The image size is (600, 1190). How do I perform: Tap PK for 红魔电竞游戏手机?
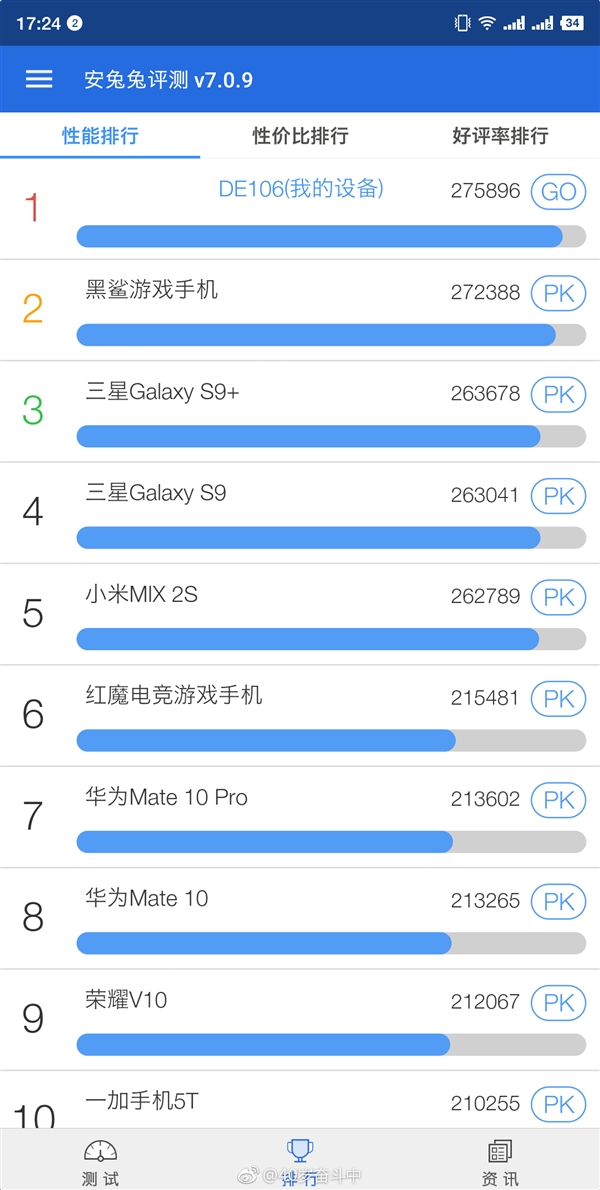pos(558,698)
